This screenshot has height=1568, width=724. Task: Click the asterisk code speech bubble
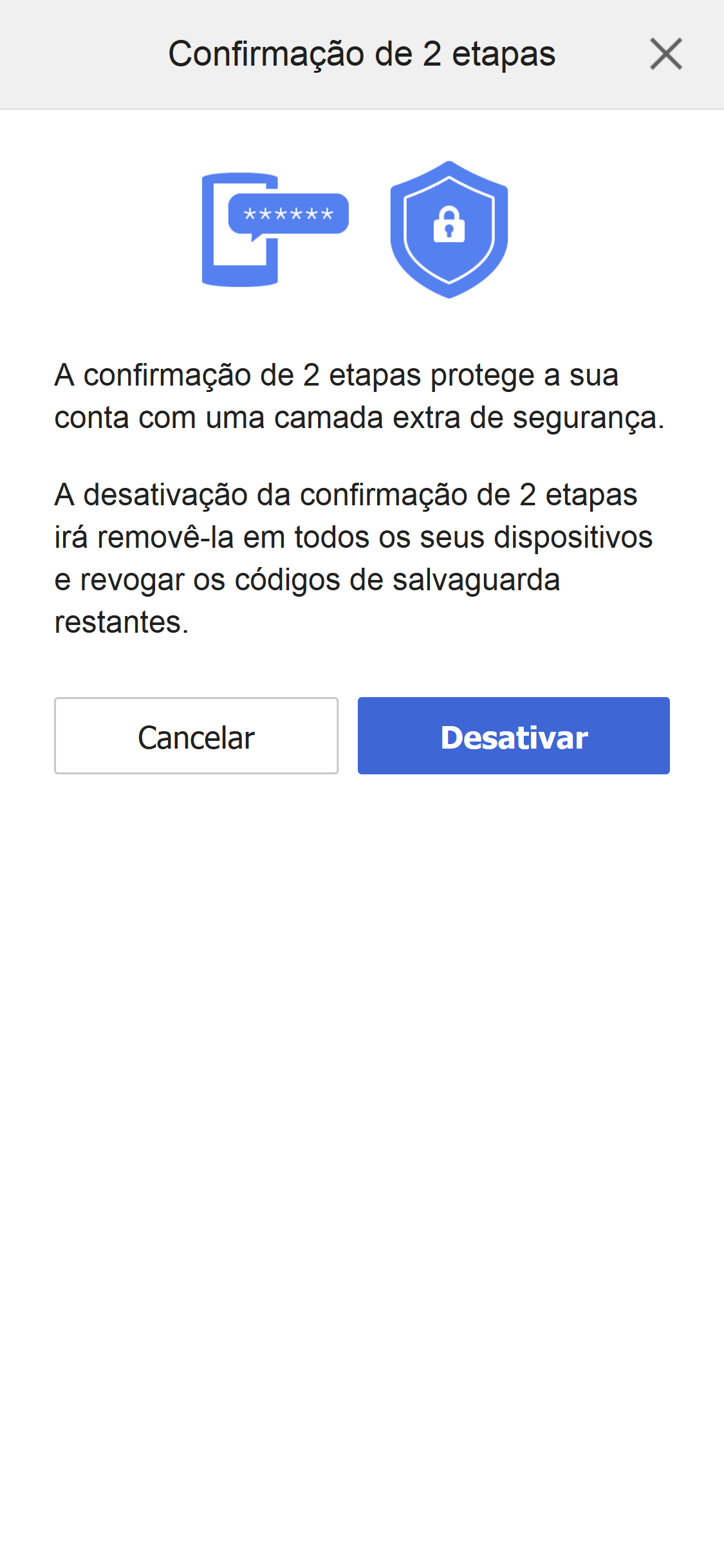[x=288, y=214]
